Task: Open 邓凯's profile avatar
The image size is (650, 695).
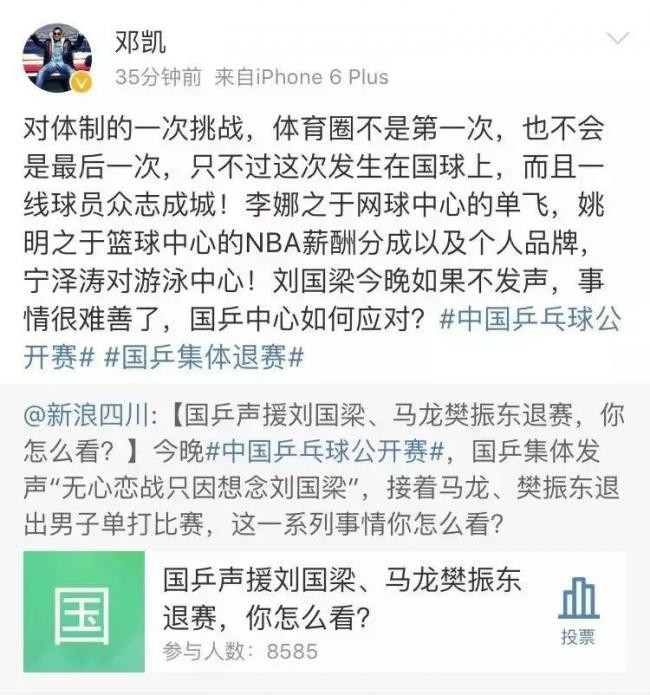Action: pos(57,59)
